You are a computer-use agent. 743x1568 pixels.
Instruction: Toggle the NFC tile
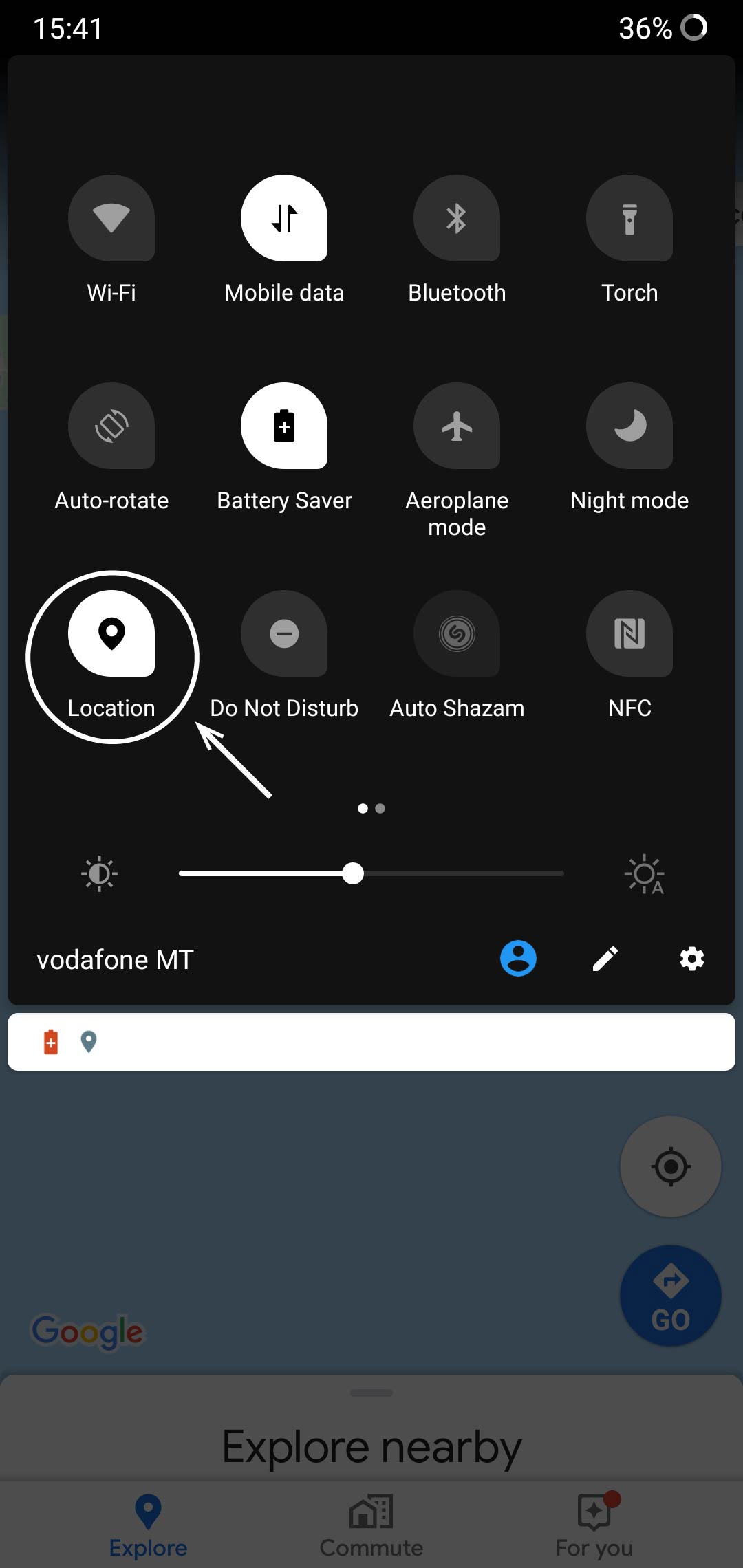click(x=629, y=633)
